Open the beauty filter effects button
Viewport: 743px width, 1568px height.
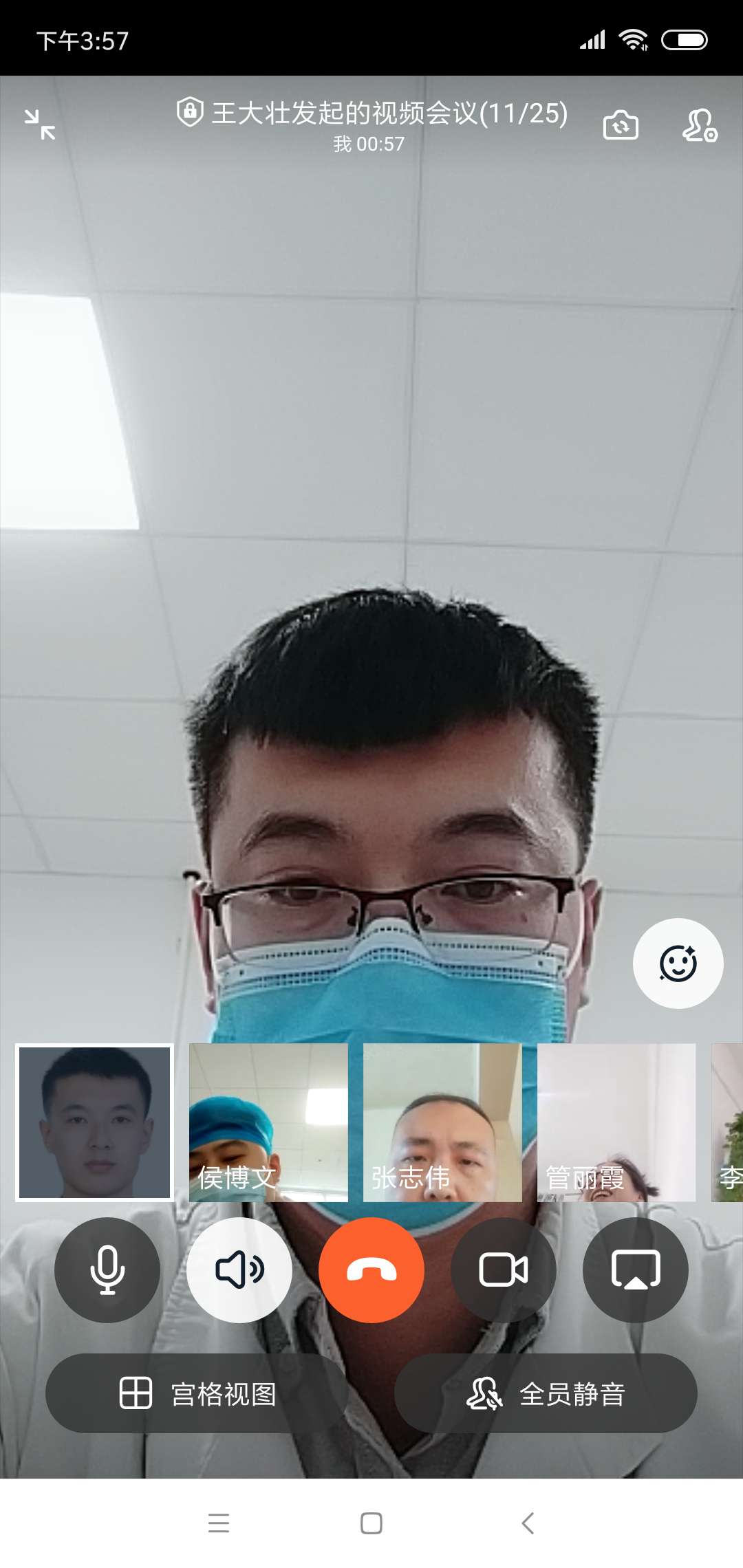[x=678, y=963]
